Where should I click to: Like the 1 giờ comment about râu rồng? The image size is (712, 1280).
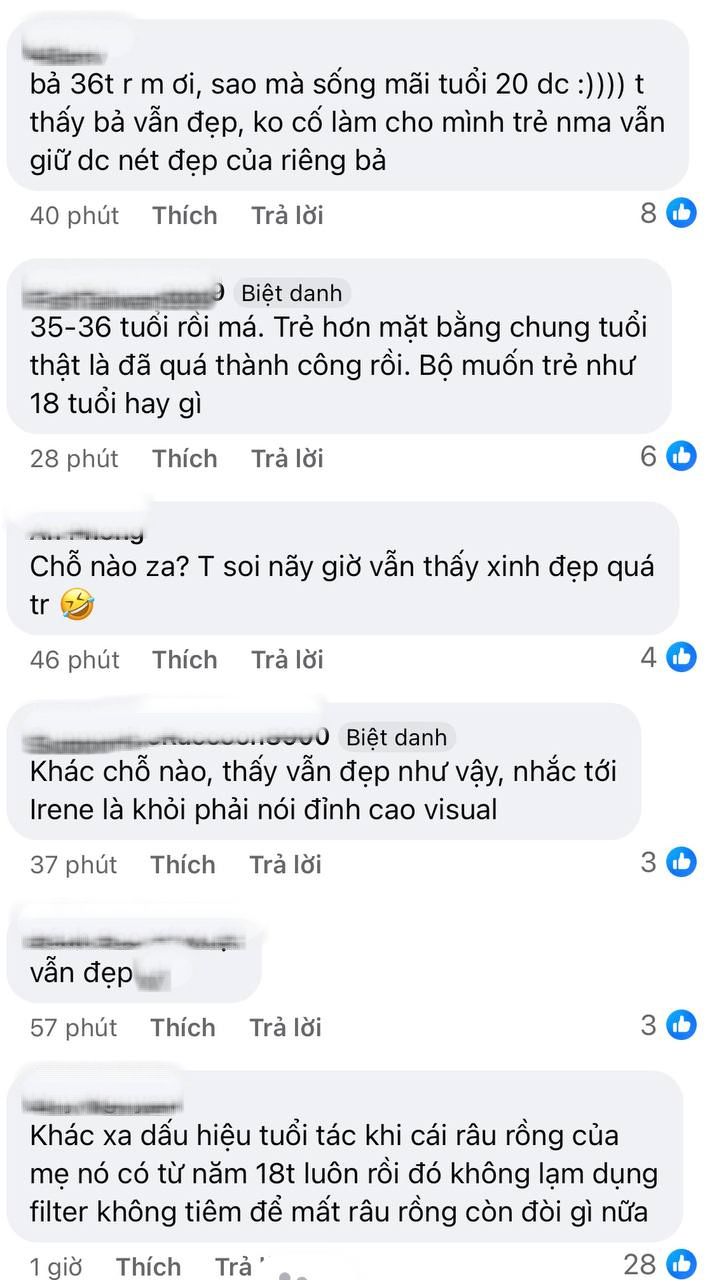point(148,1267)
